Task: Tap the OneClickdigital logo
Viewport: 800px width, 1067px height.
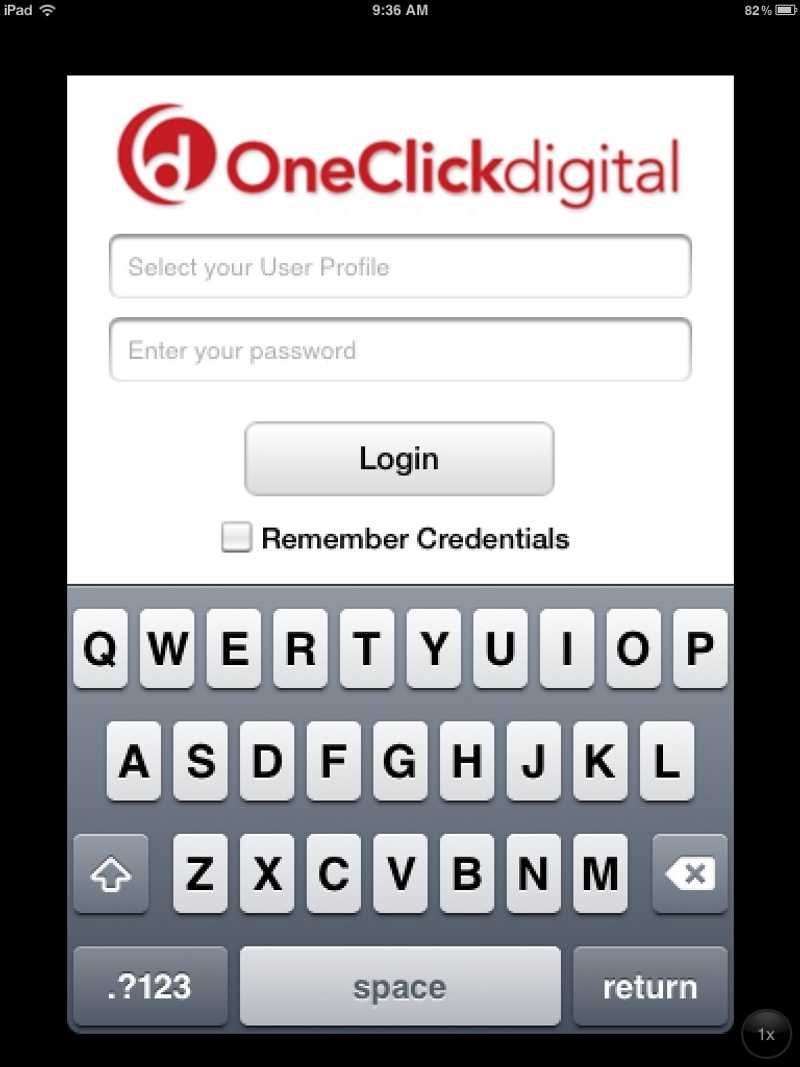Action: tap(399, 155)
